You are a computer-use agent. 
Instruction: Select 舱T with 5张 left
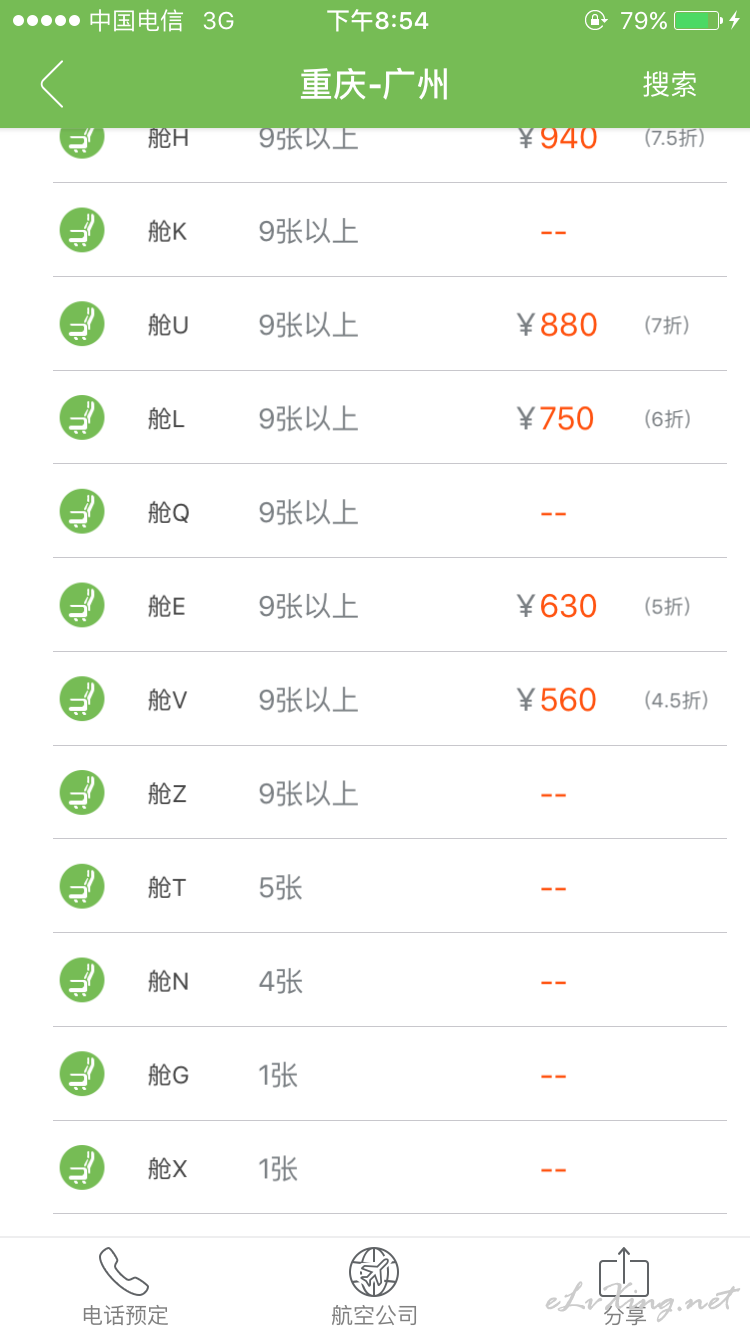coord(390,886)
